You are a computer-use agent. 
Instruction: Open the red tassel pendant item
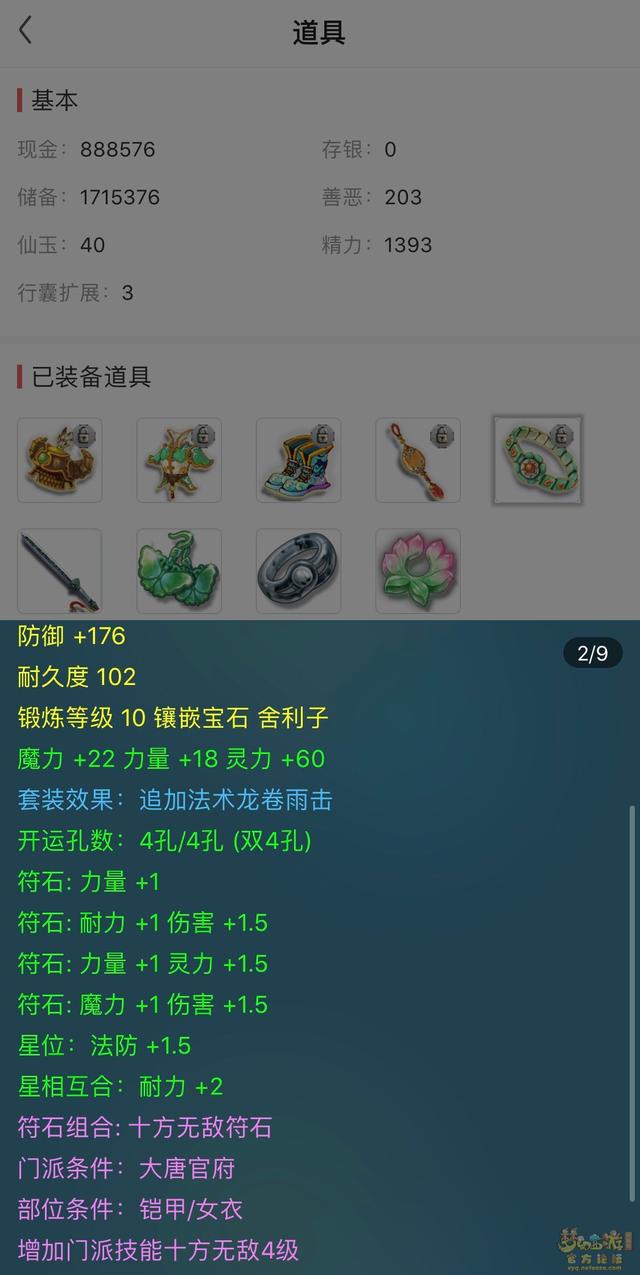[x=418, y=460]
